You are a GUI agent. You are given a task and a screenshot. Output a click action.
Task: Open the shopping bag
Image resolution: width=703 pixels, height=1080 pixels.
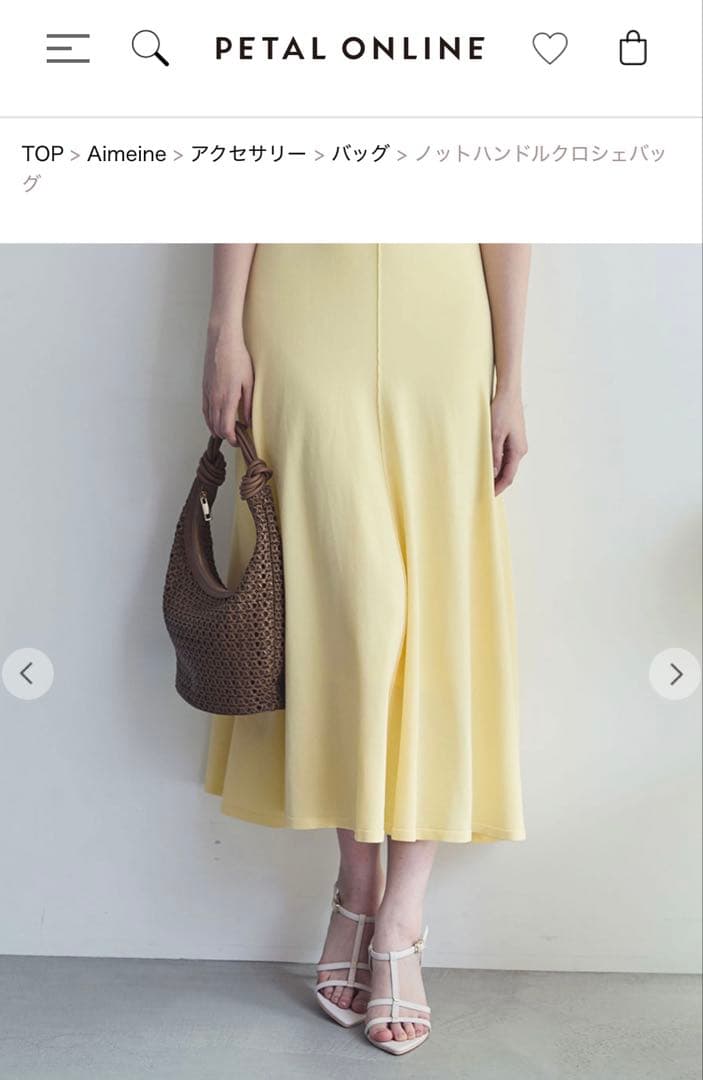633,48
